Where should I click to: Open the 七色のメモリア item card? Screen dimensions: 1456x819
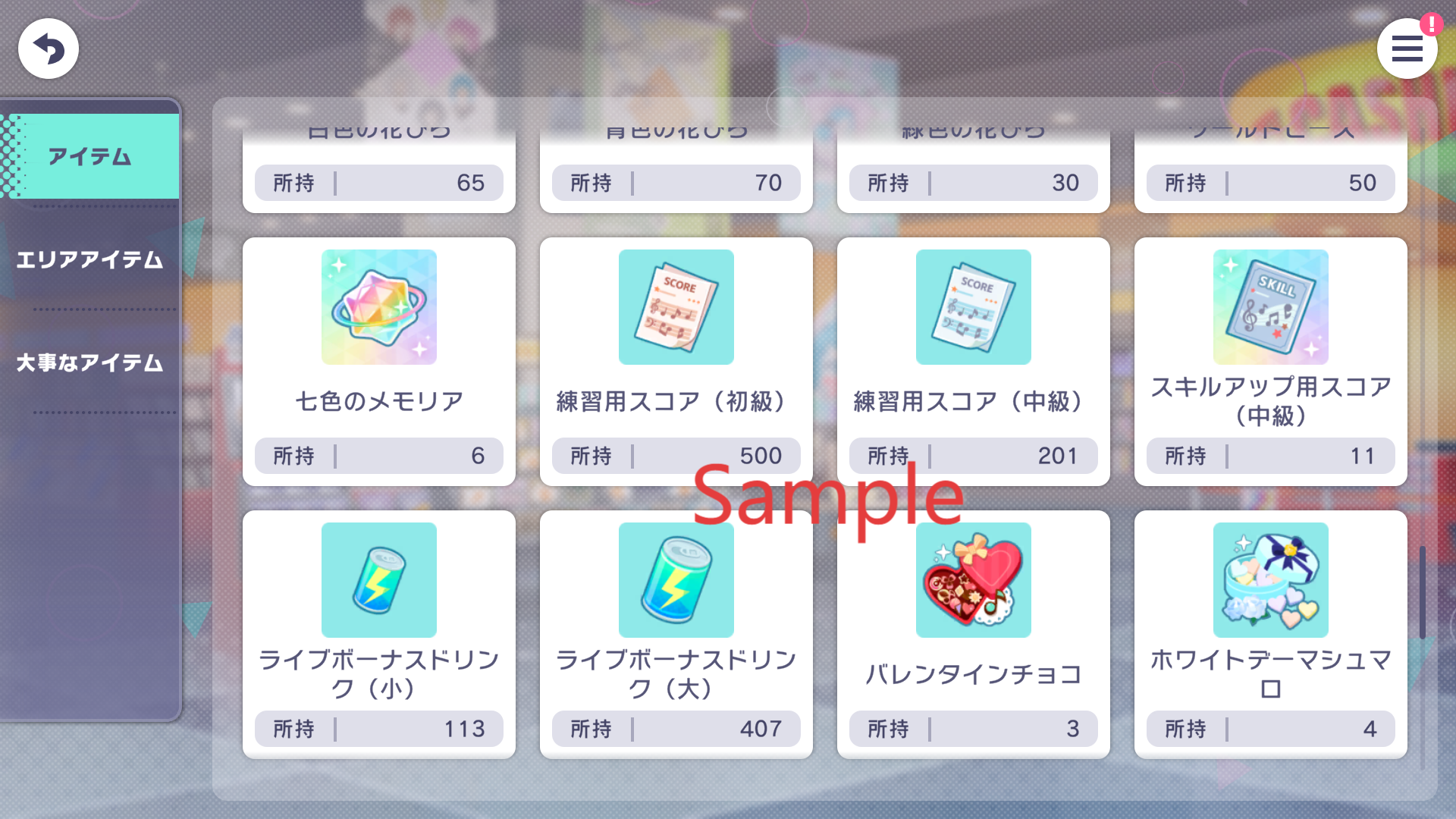pos(378,361)
